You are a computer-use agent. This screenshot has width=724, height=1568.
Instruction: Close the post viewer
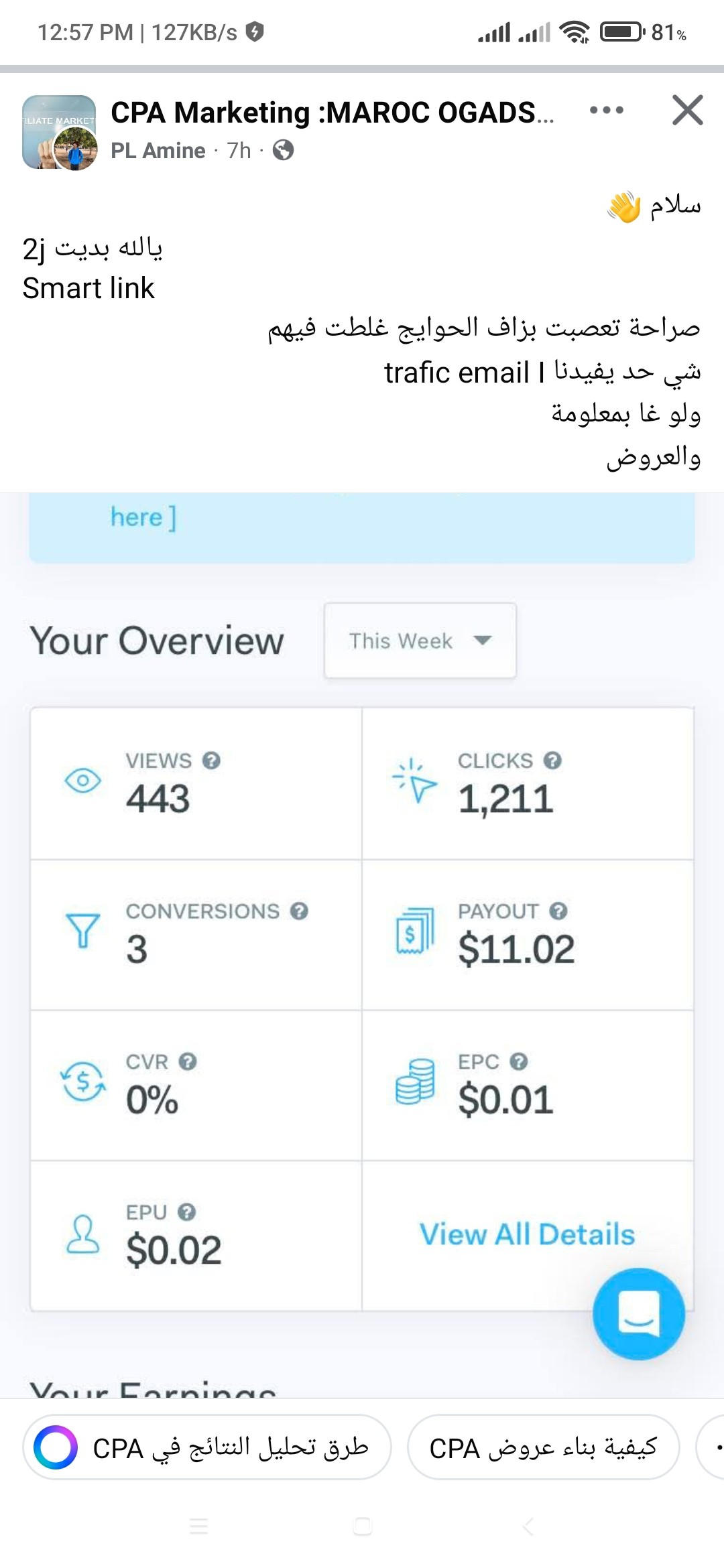click(687, 111)
